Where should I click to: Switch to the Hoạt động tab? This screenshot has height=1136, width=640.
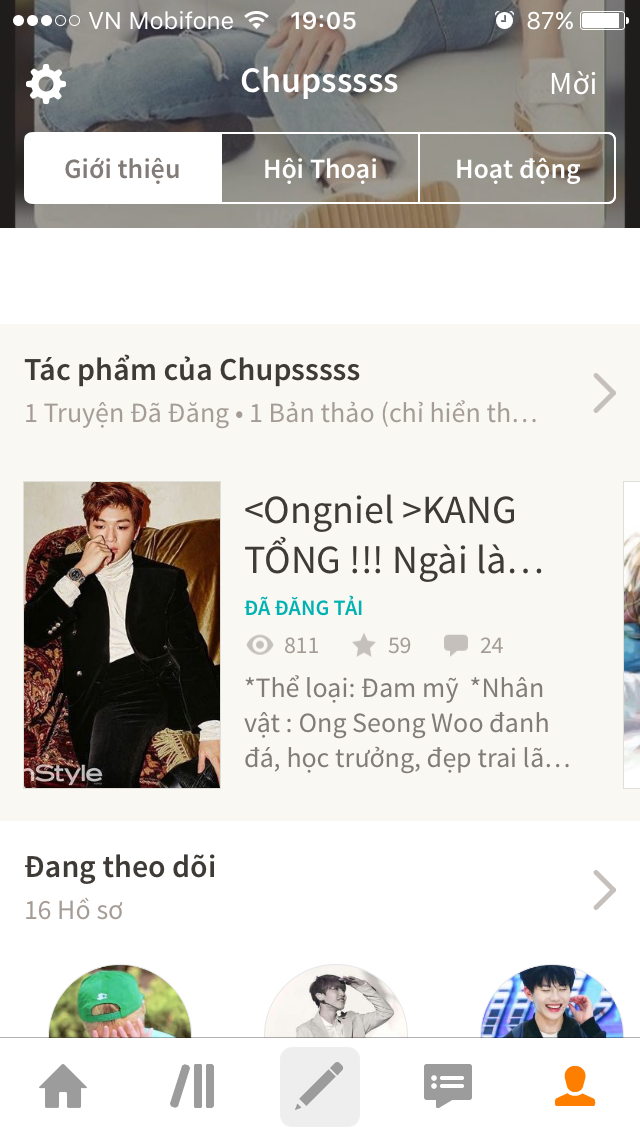click(517, 168)
